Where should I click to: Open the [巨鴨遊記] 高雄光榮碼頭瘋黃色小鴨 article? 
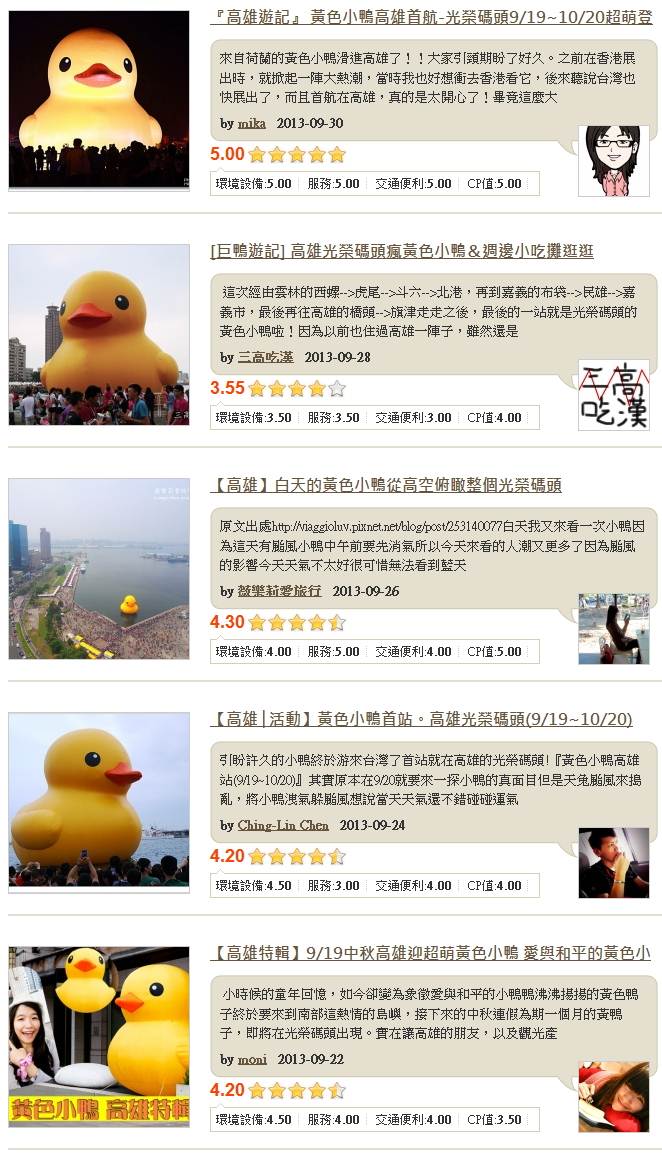[x=402, y=251]
